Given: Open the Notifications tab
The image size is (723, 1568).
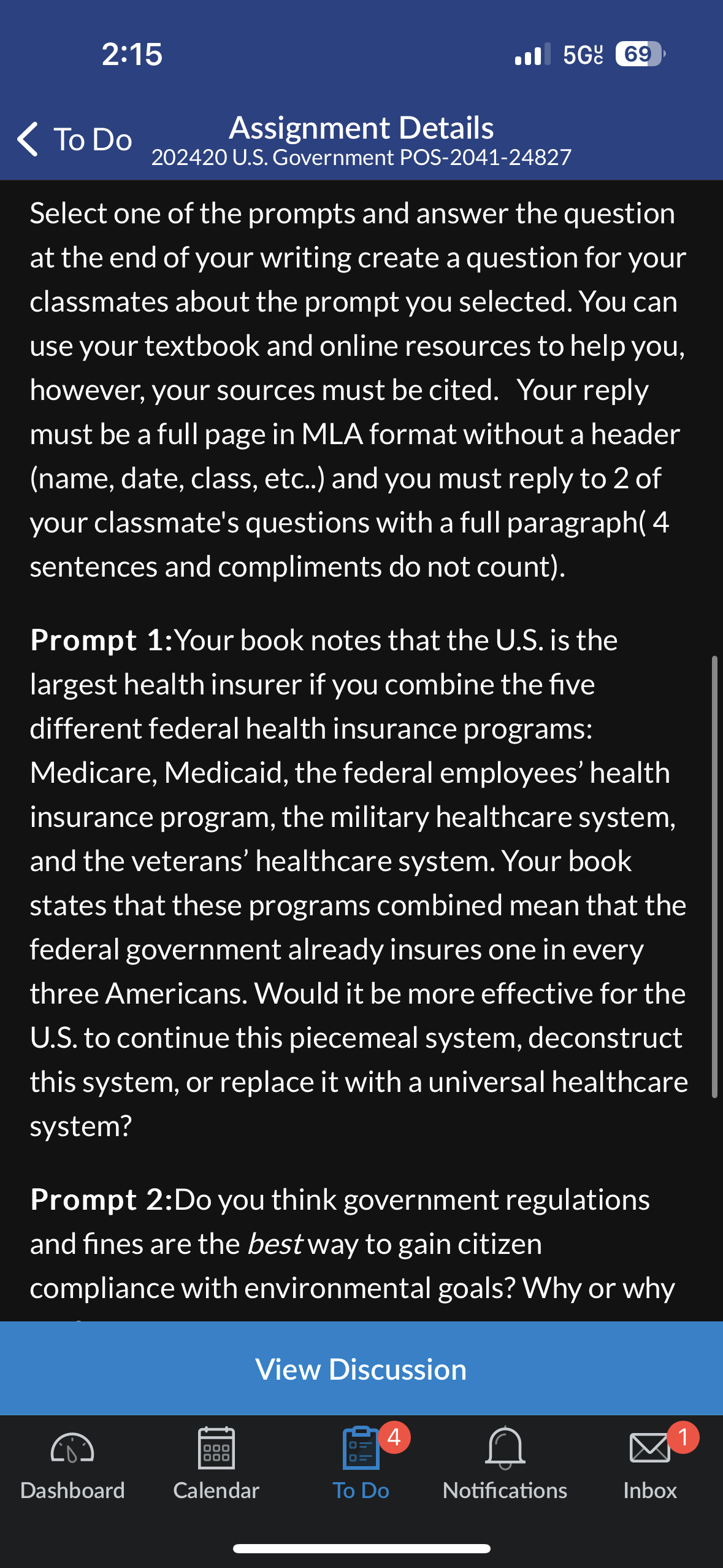Looking at the screenshot, I should tap(505, 1464).
